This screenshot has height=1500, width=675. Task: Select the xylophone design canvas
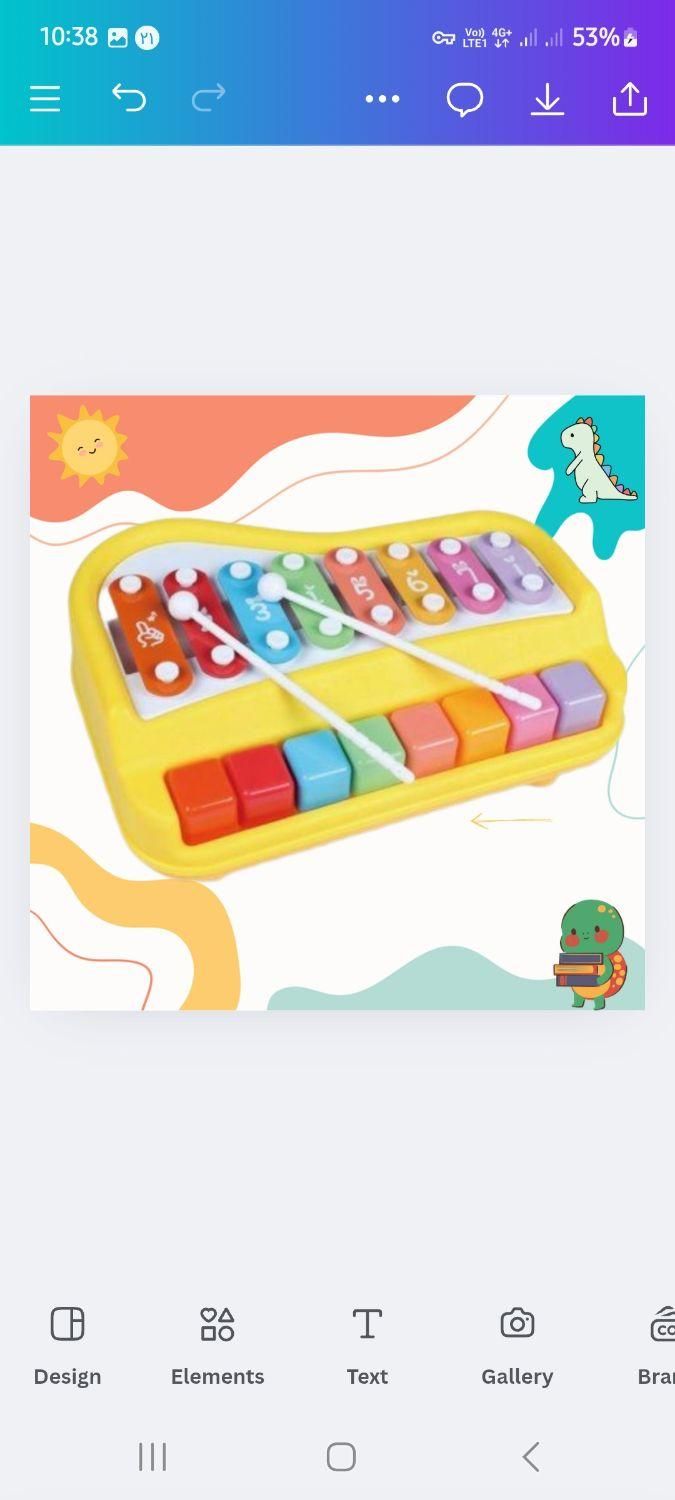tap(337, 702)
